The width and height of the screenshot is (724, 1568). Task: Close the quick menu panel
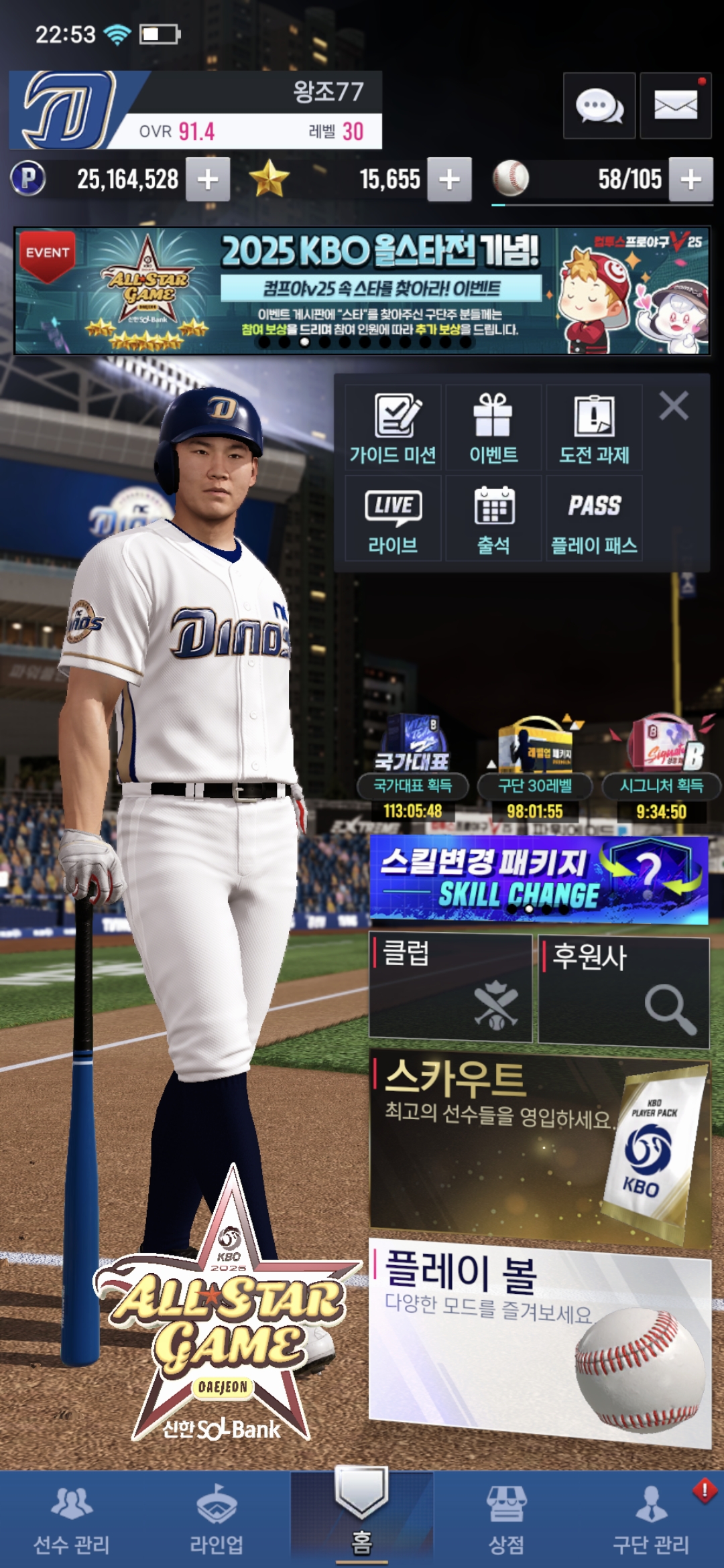click(673, 406)
